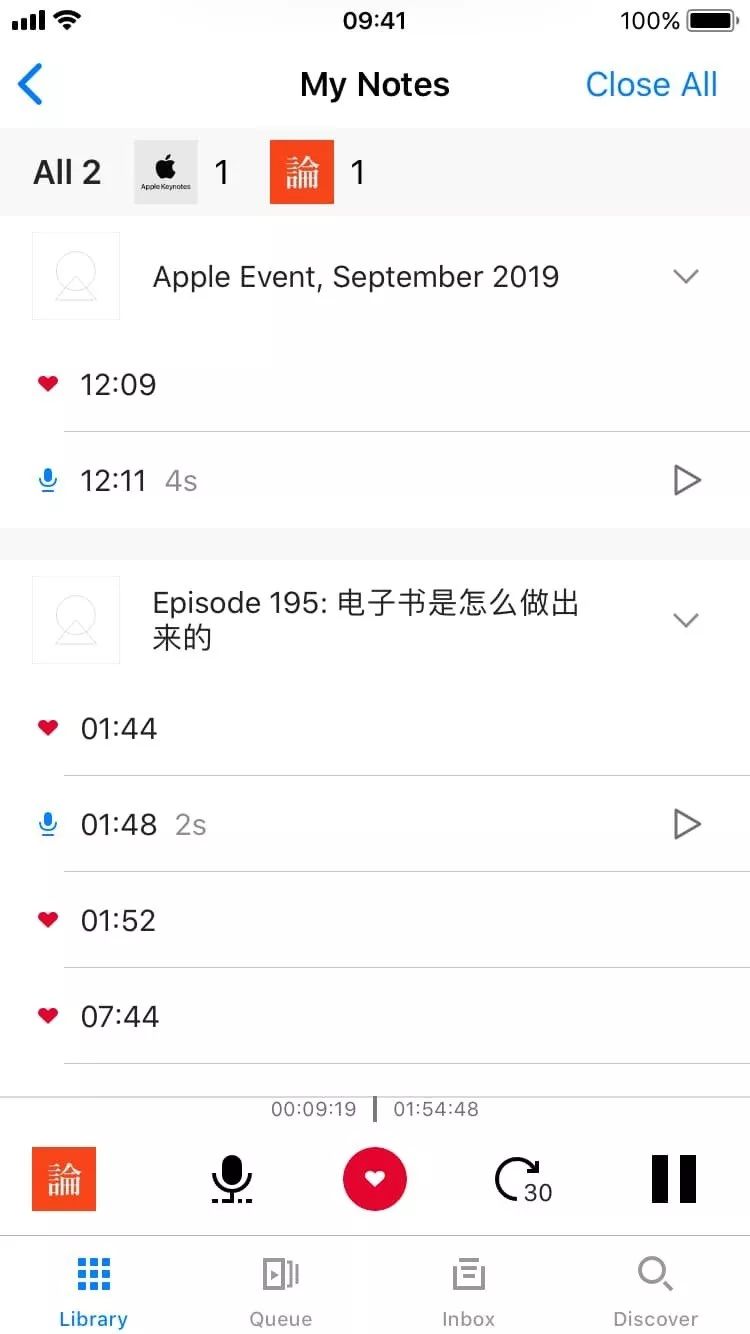Viewport: 750px width, 1334px height.
Task: Open the 01:52 liked moment
Action: (119, 920)
